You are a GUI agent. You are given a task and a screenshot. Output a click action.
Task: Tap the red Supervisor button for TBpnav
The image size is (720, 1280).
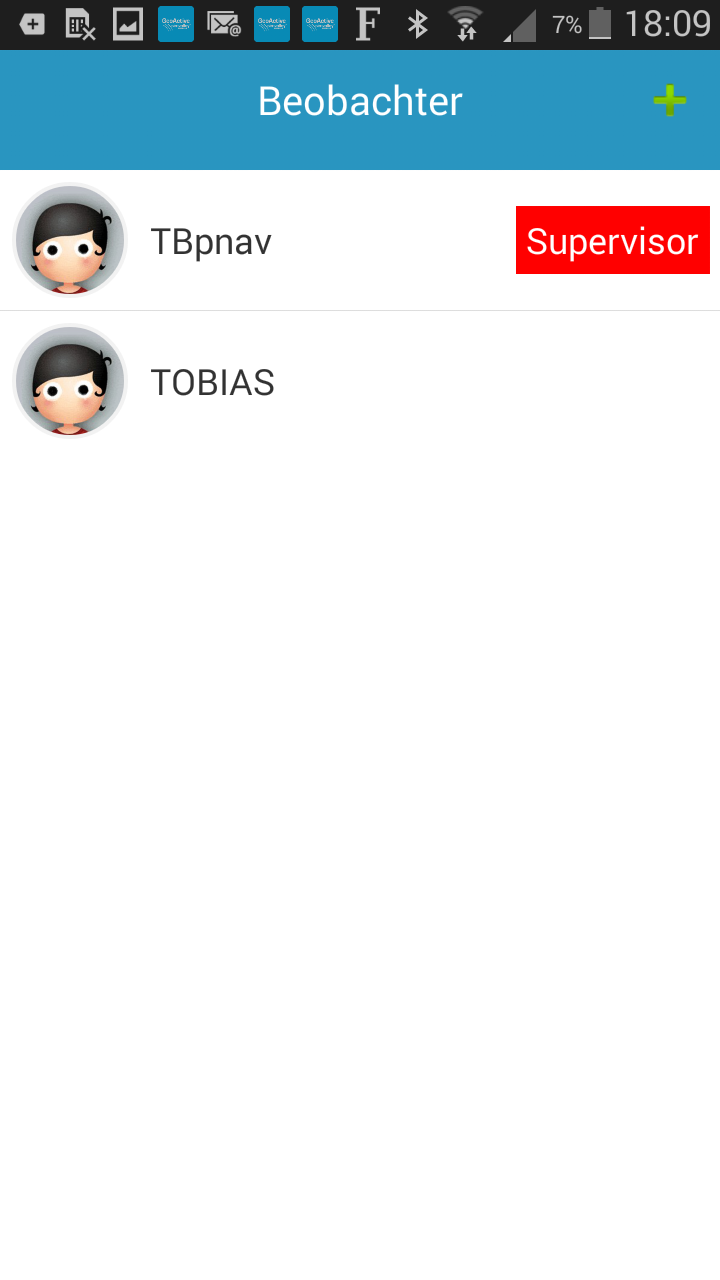[612, 241]
